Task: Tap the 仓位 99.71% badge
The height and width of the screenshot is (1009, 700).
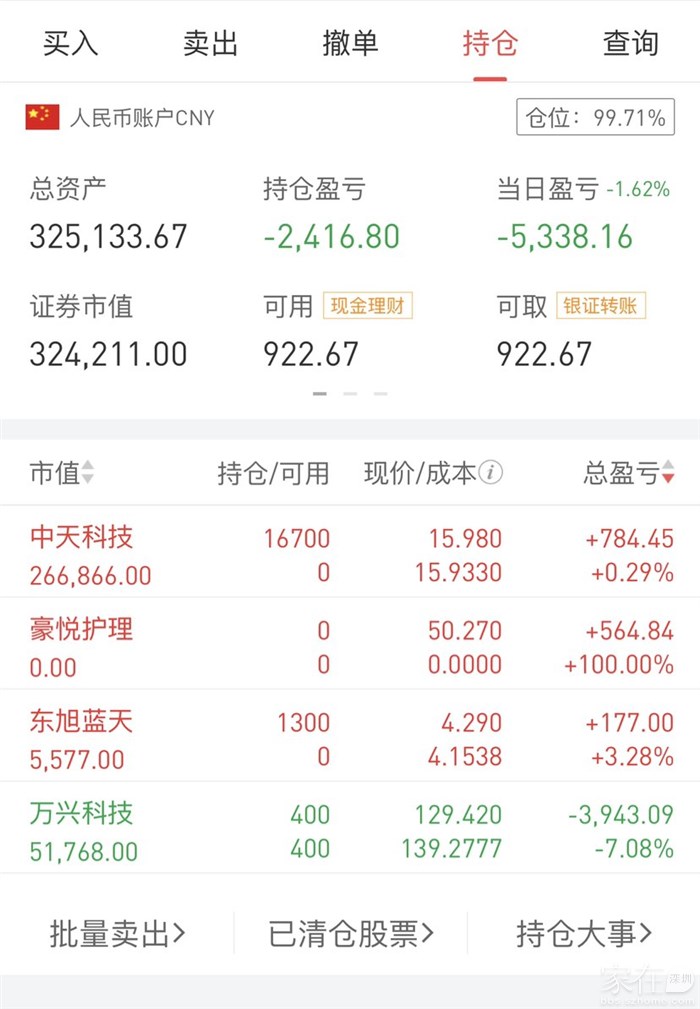Action: [595, 118]
